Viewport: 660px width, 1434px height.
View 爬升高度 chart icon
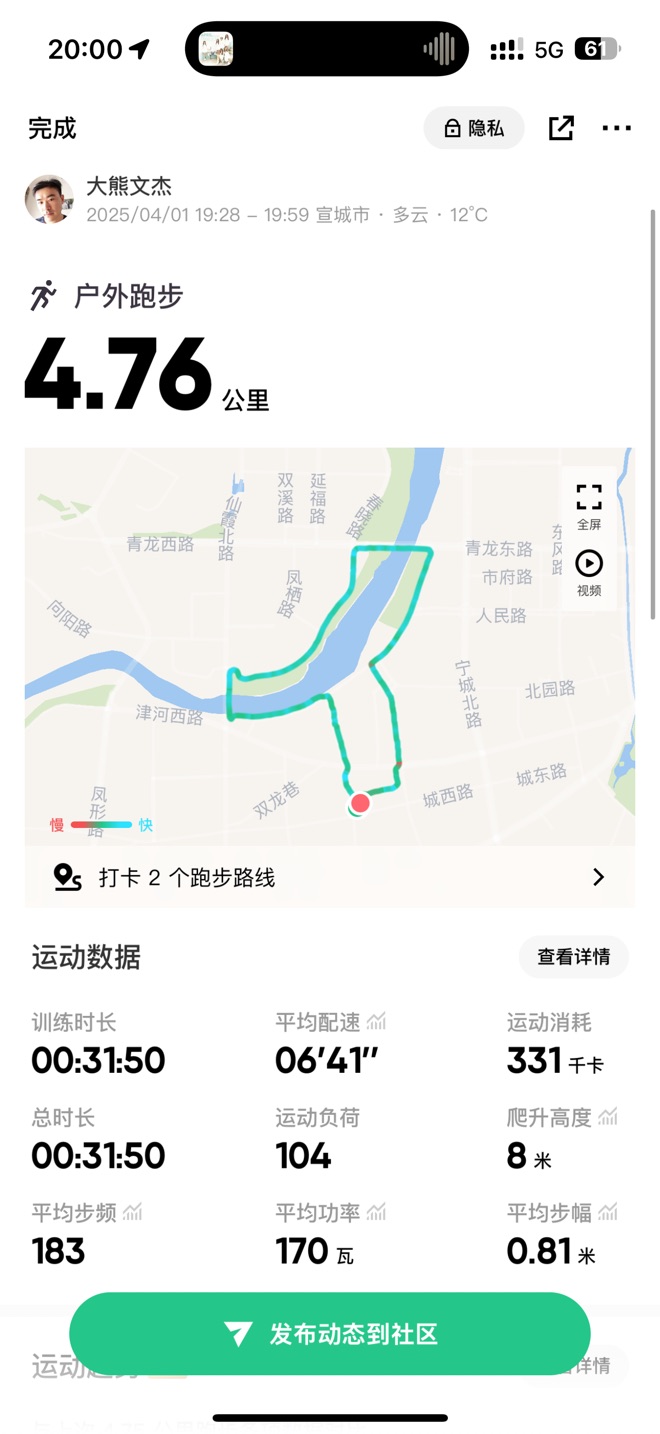(608, 1117)
